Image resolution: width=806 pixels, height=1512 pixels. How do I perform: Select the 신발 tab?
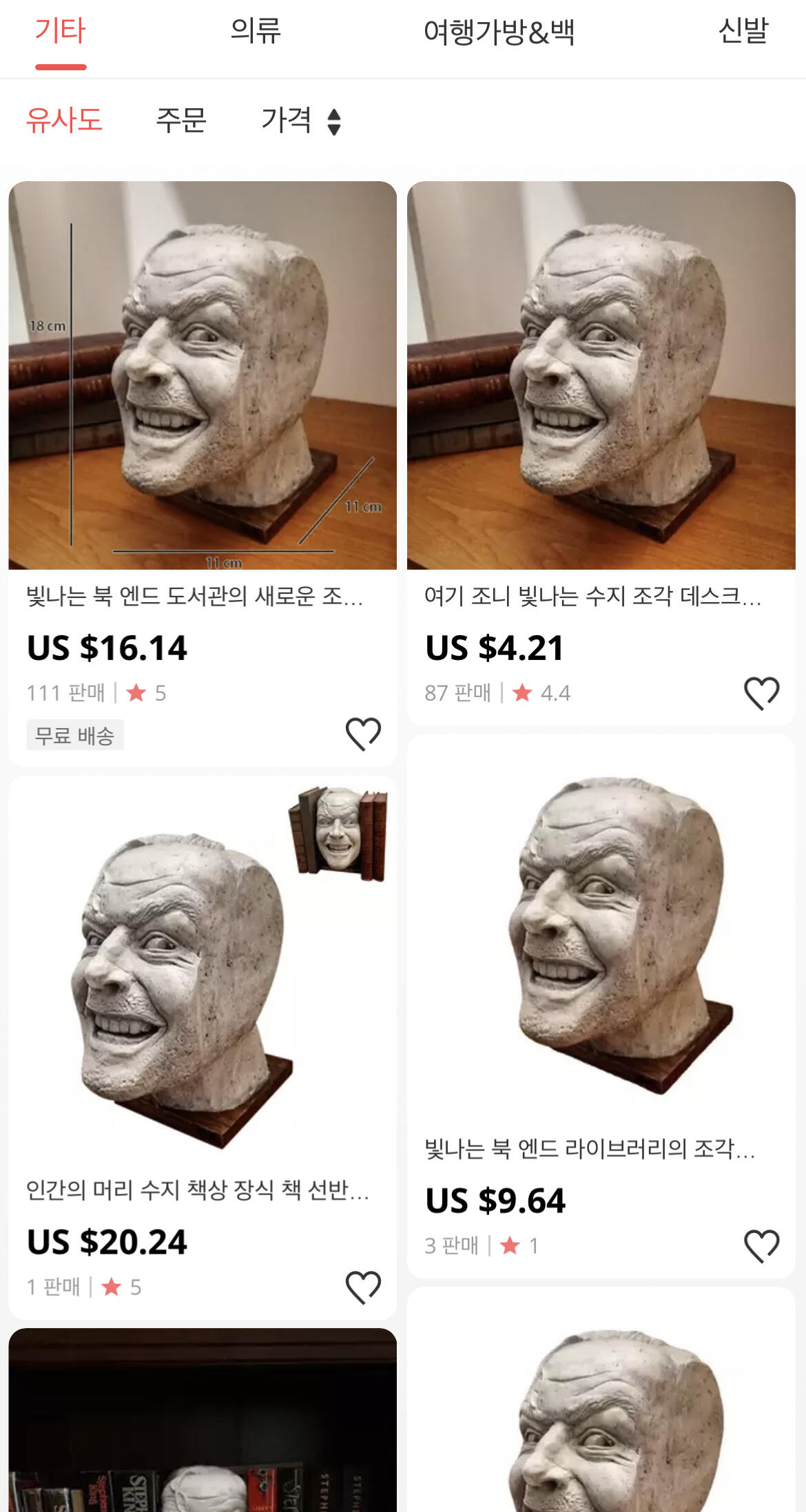pyautogui.click(x=743, y=32)
